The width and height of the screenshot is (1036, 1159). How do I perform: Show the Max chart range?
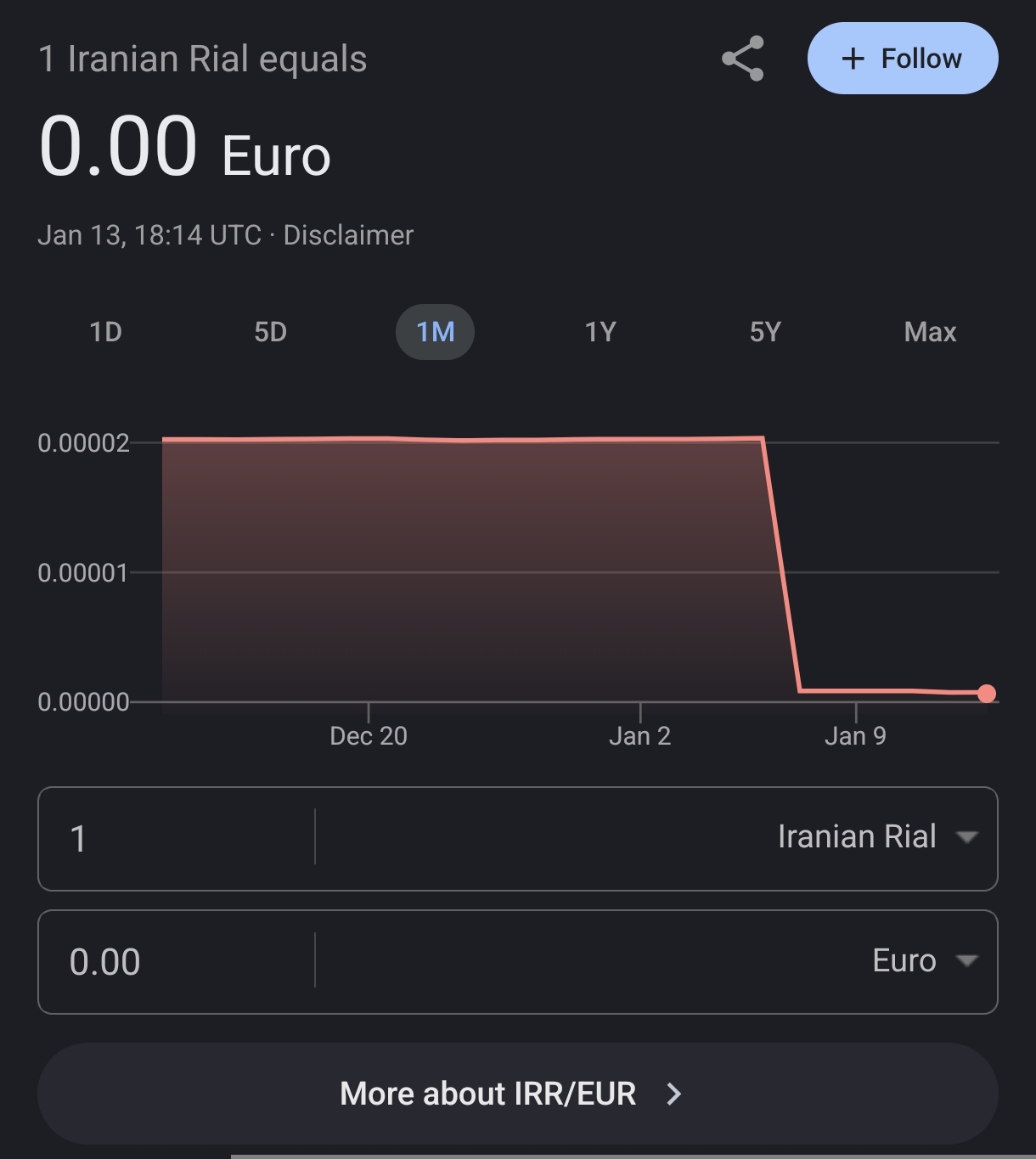coord(930,332)
